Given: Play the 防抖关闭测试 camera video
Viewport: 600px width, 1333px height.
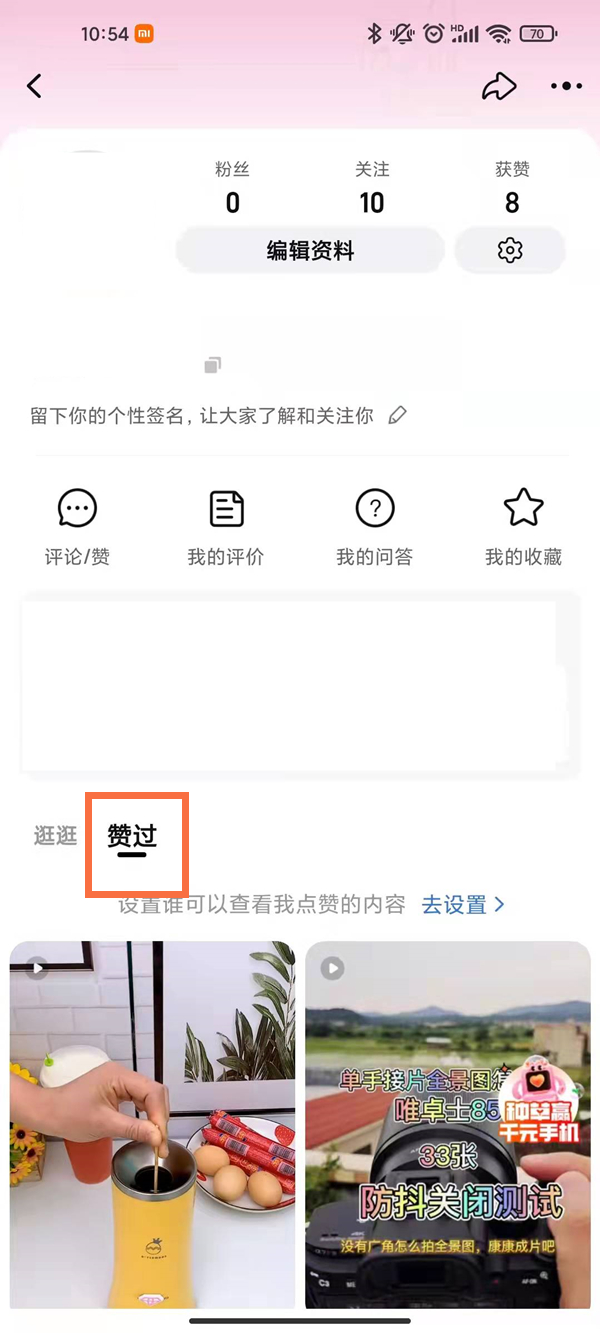Looking at the screenshot, I should [x=448, y=1125].
